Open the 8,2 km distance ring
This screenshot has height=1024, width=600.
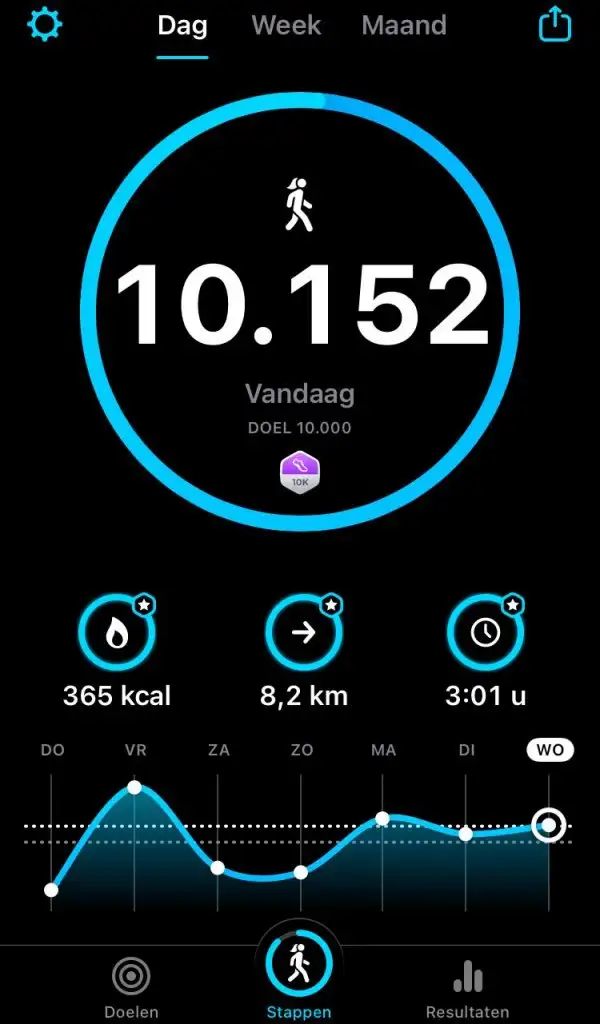(303, 634)
